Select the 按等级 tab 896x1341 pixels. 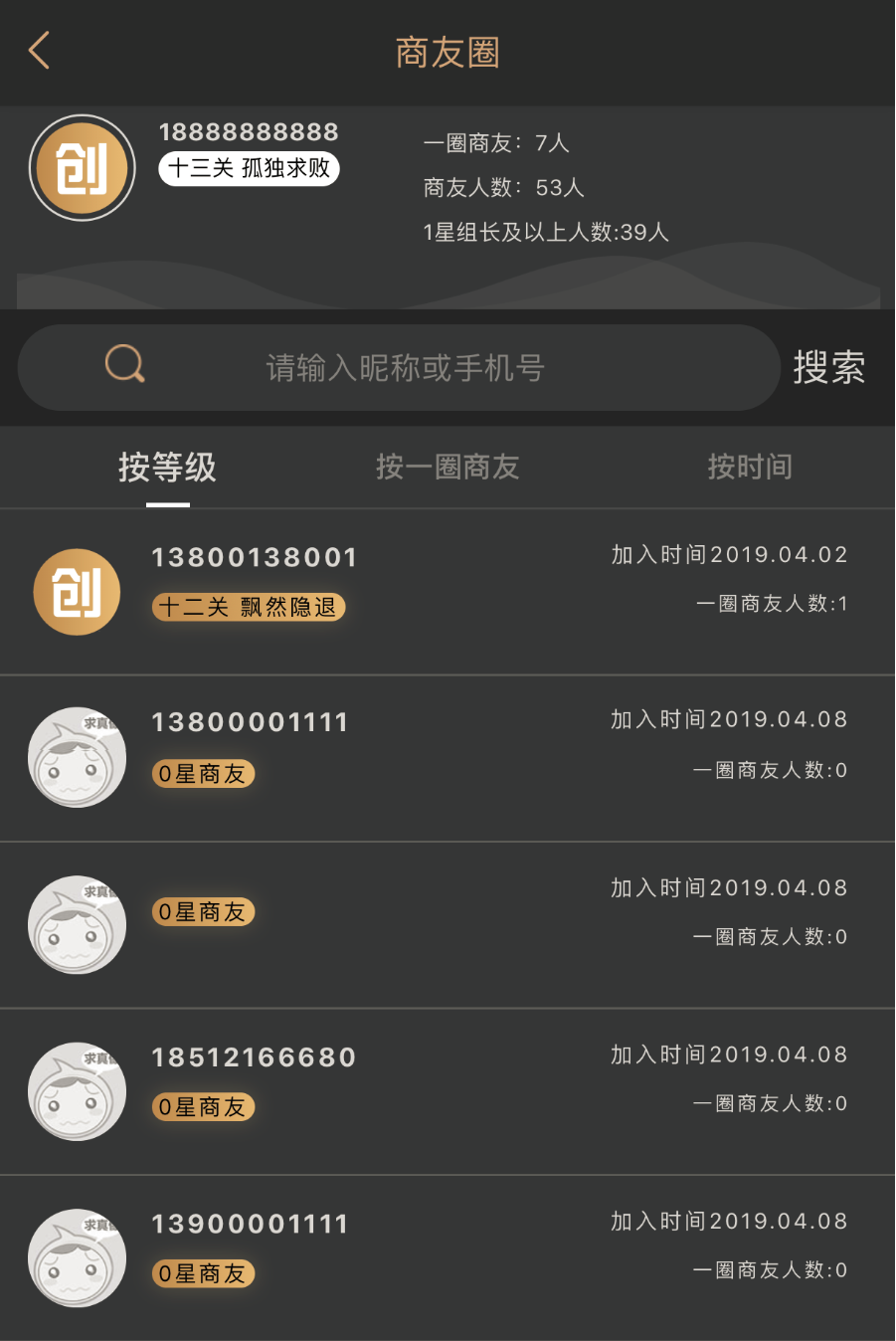coord(167,468)
